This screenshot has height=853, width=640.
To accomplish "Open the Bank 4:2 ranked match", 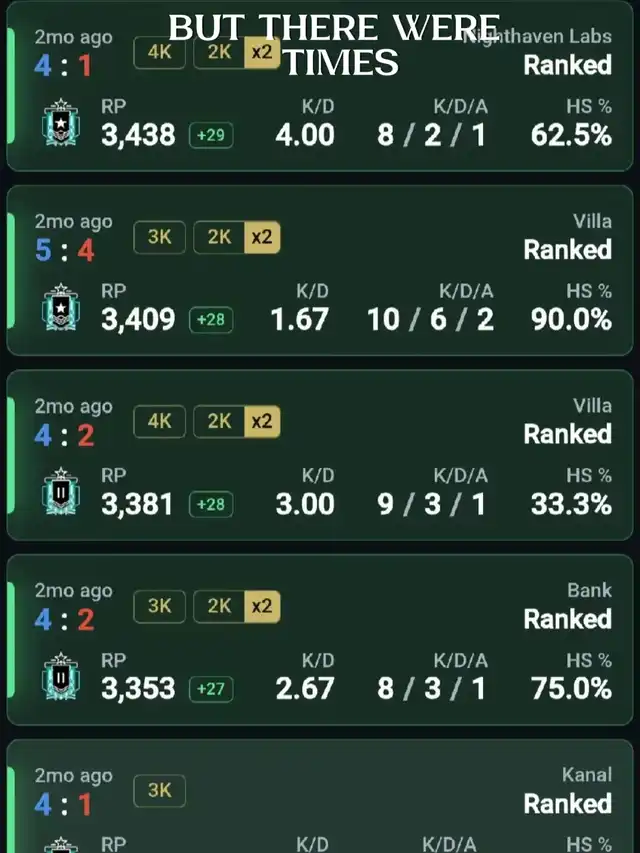I will click(x=320, y=640).
